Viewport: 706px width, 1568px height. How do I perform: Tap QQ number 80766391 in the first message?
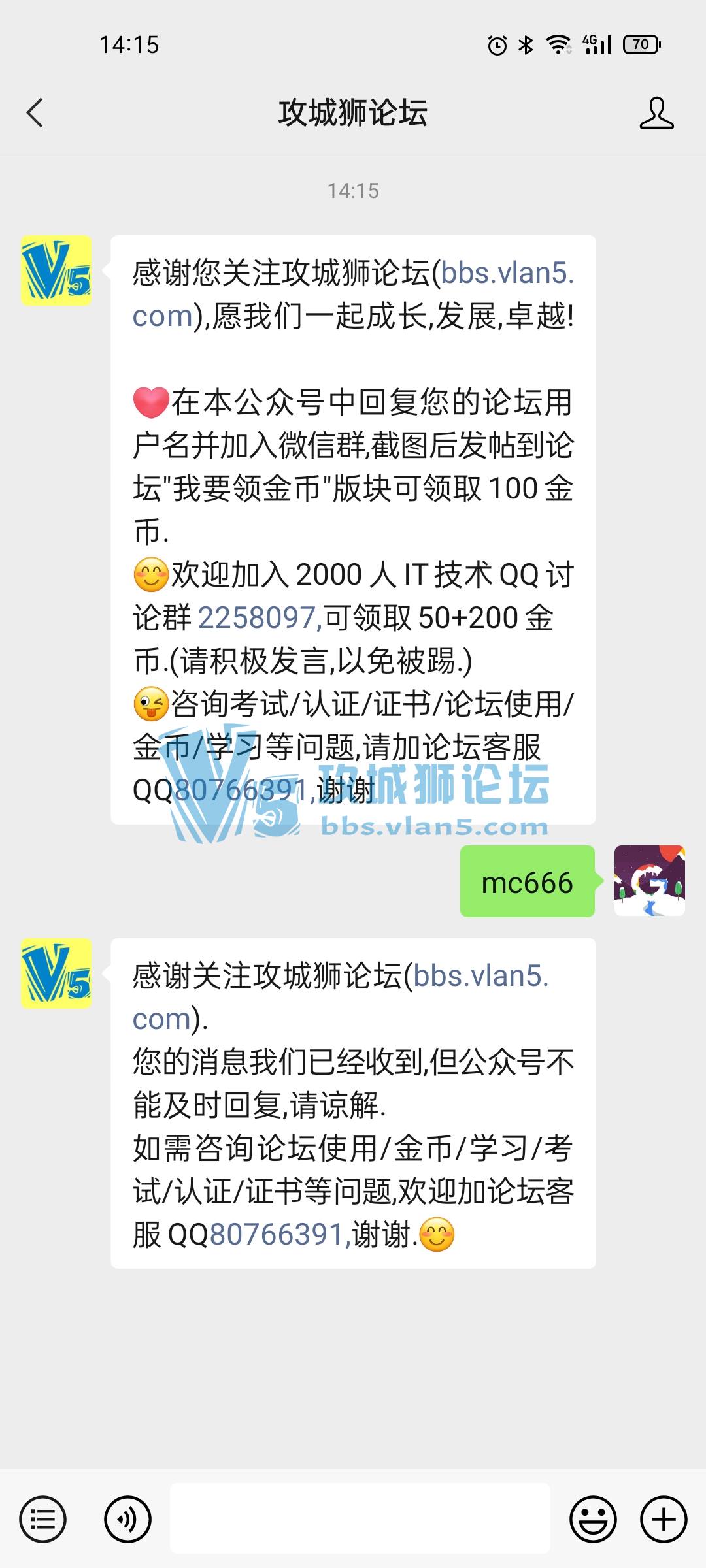click(x=239, y=791)
